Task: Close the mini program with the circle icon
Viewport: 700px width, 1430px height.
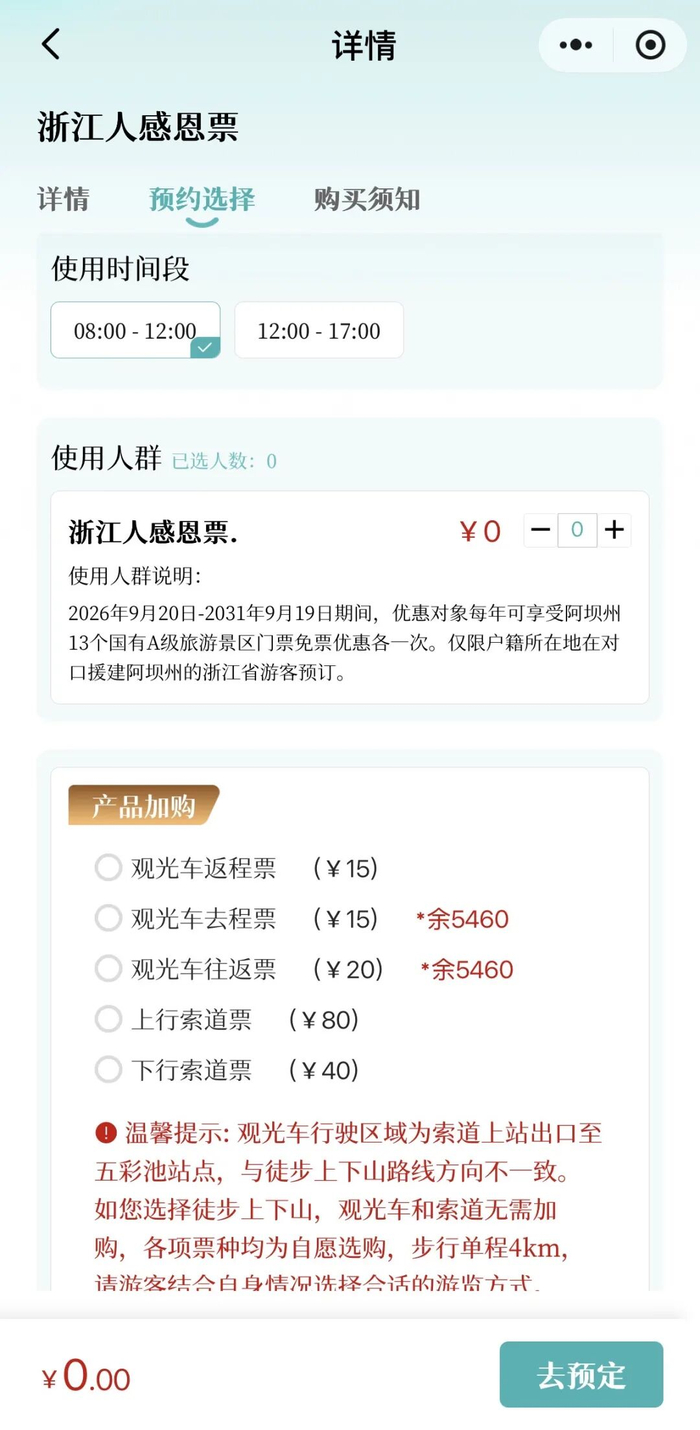Action: tap(650, 45)
